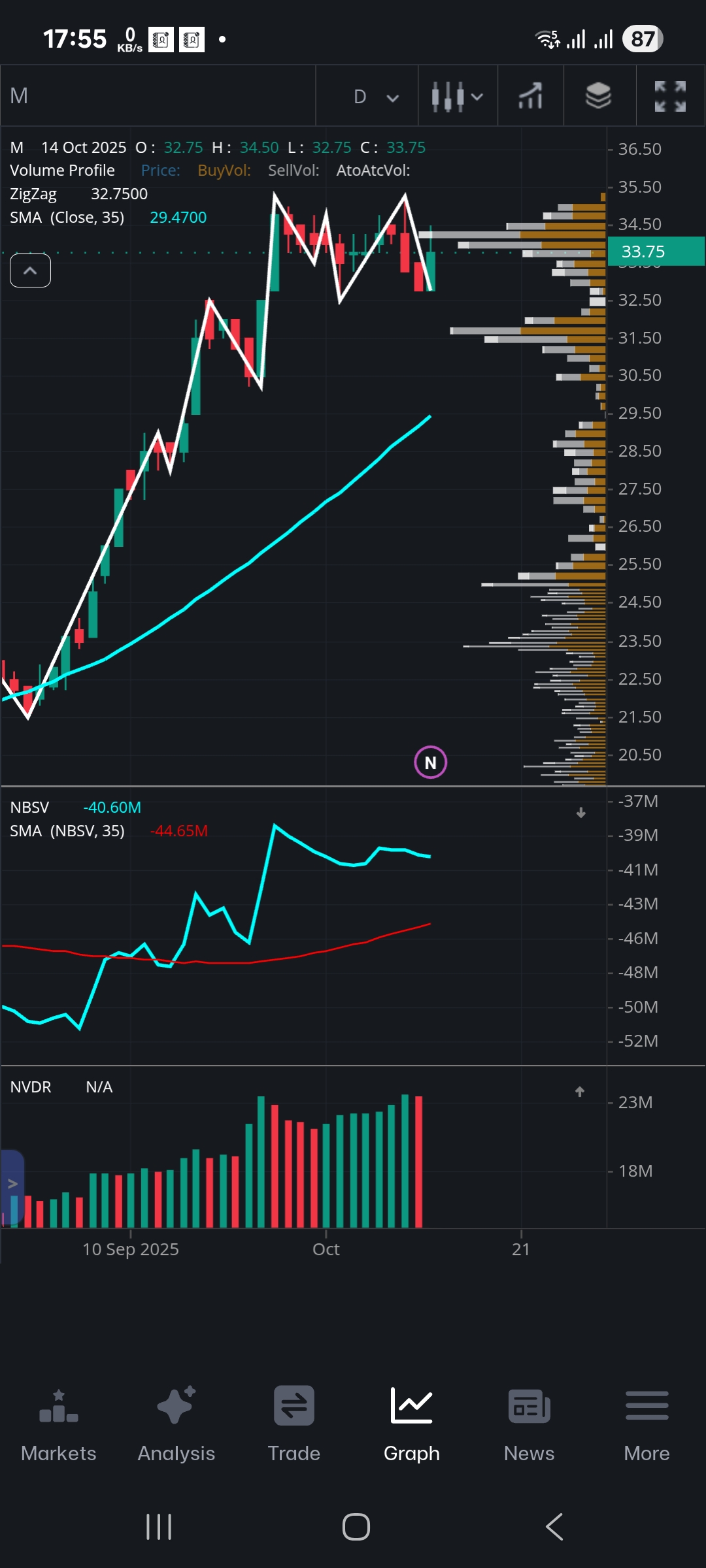This screenshot has height=1568, width=706.
Task: Collapse the chart legend with the chevron button
Action: point(29,270)
